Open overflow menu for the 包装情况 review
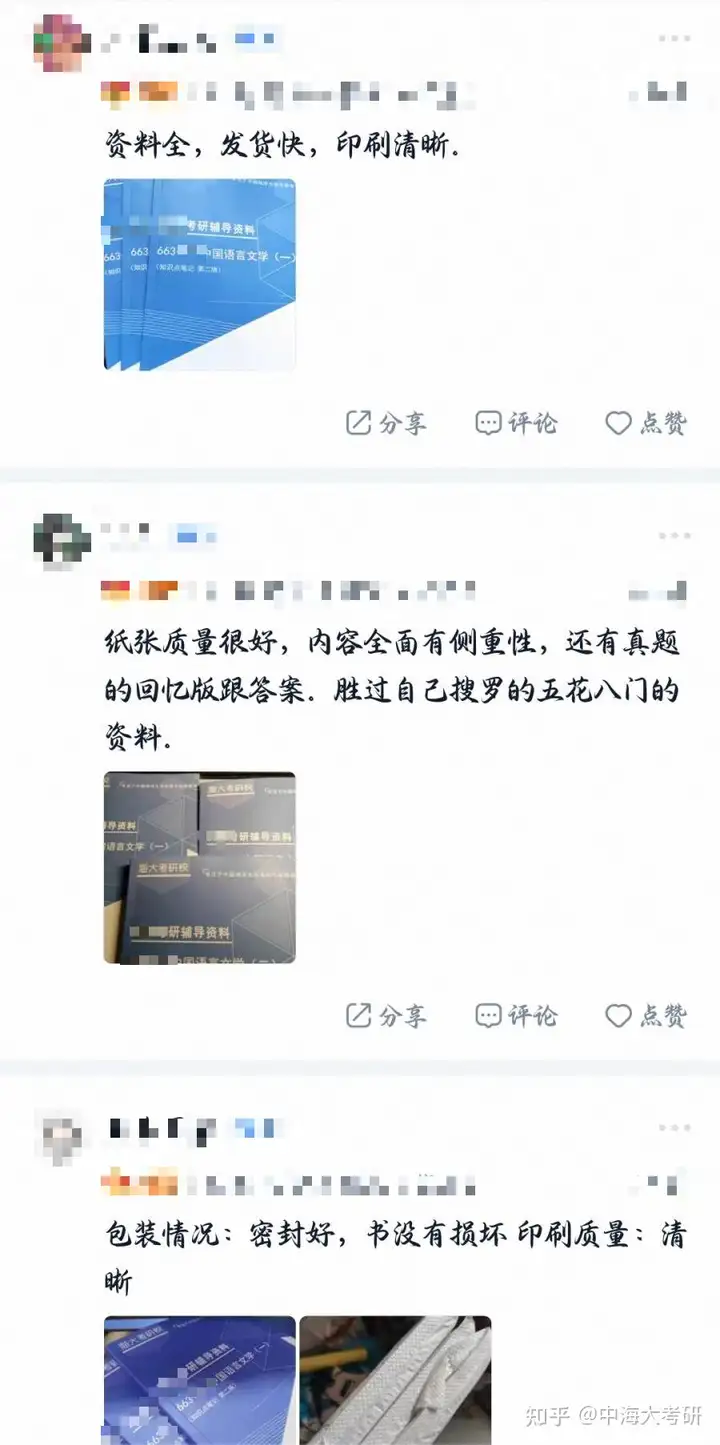 [674, 1129]
